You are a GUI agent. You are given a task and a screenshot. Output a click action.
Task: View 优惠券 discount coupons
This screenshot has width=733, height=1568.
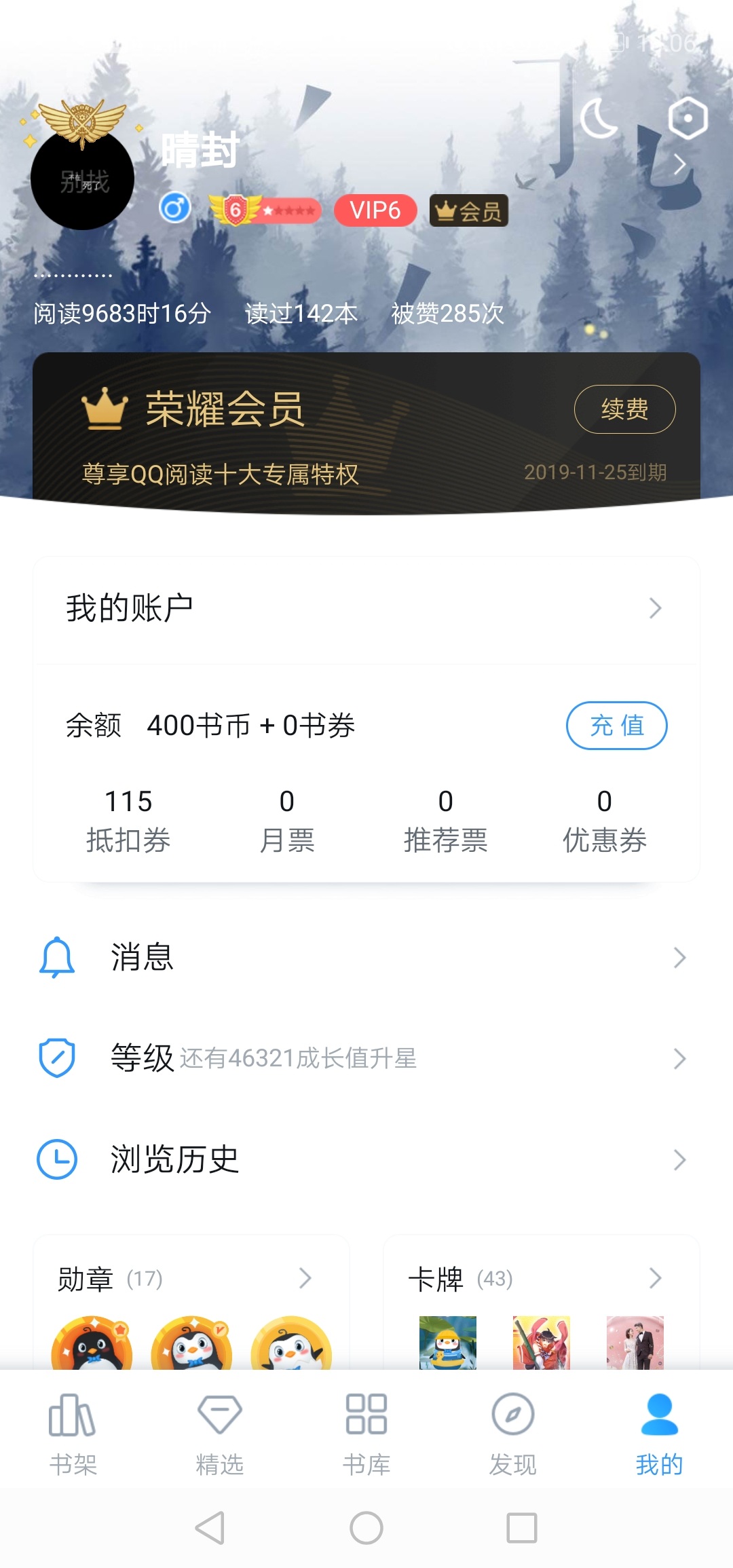604,820
